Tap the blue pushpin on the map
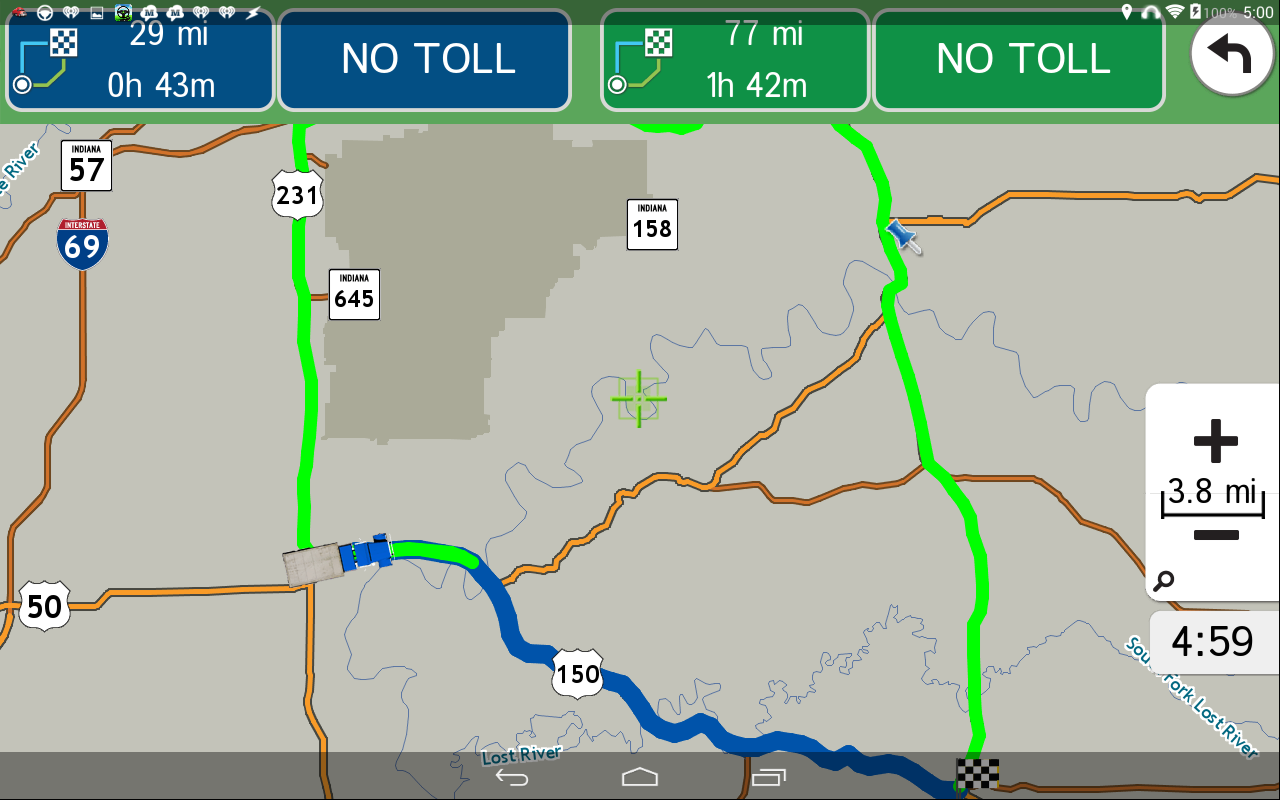1280x800 pixels. point(903,236)
